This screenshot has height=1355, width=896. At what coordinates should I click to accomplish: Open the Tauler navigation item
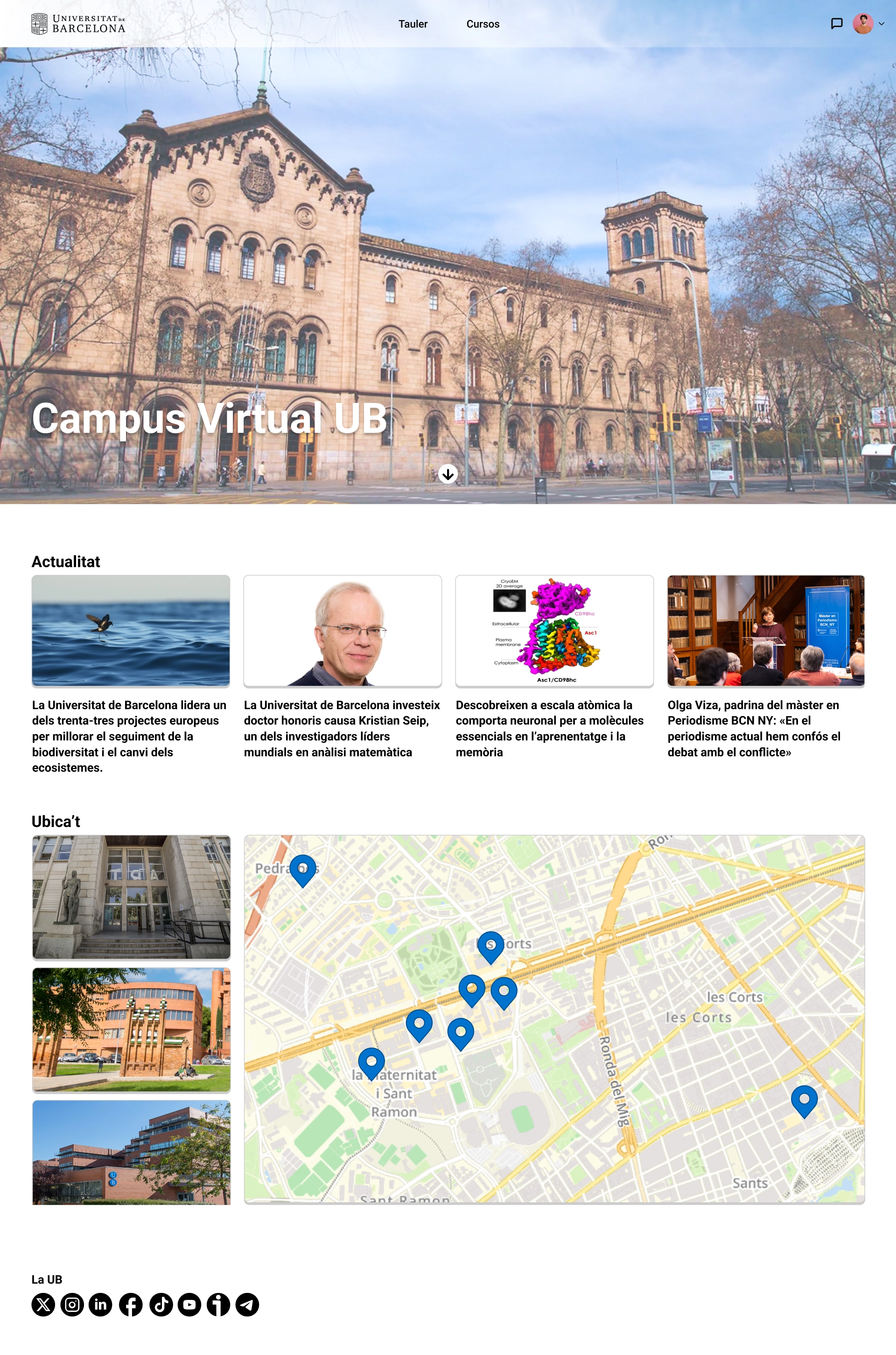[x=413, y=24]
